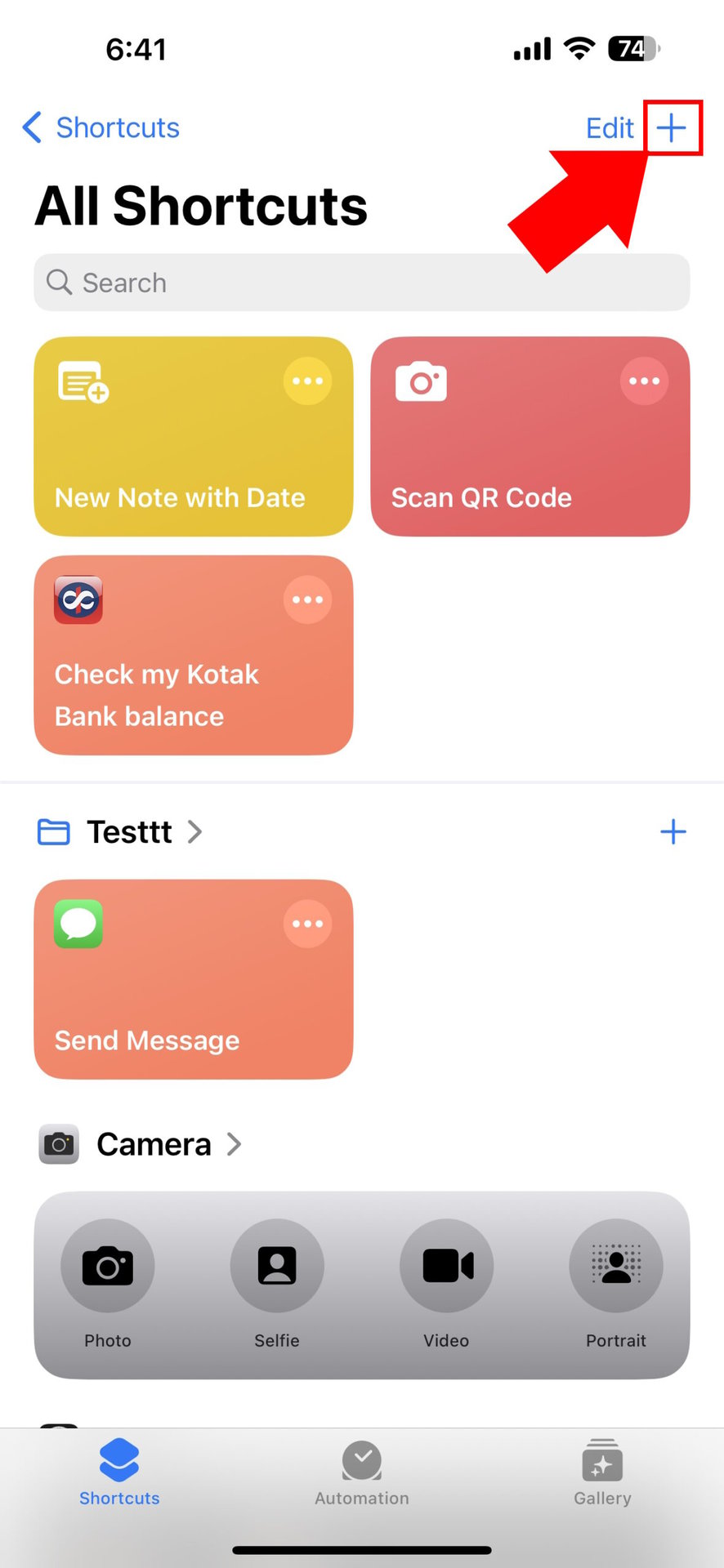Add a shortcut to Testtt folder

pyautogui.click(x=673, y=832)
